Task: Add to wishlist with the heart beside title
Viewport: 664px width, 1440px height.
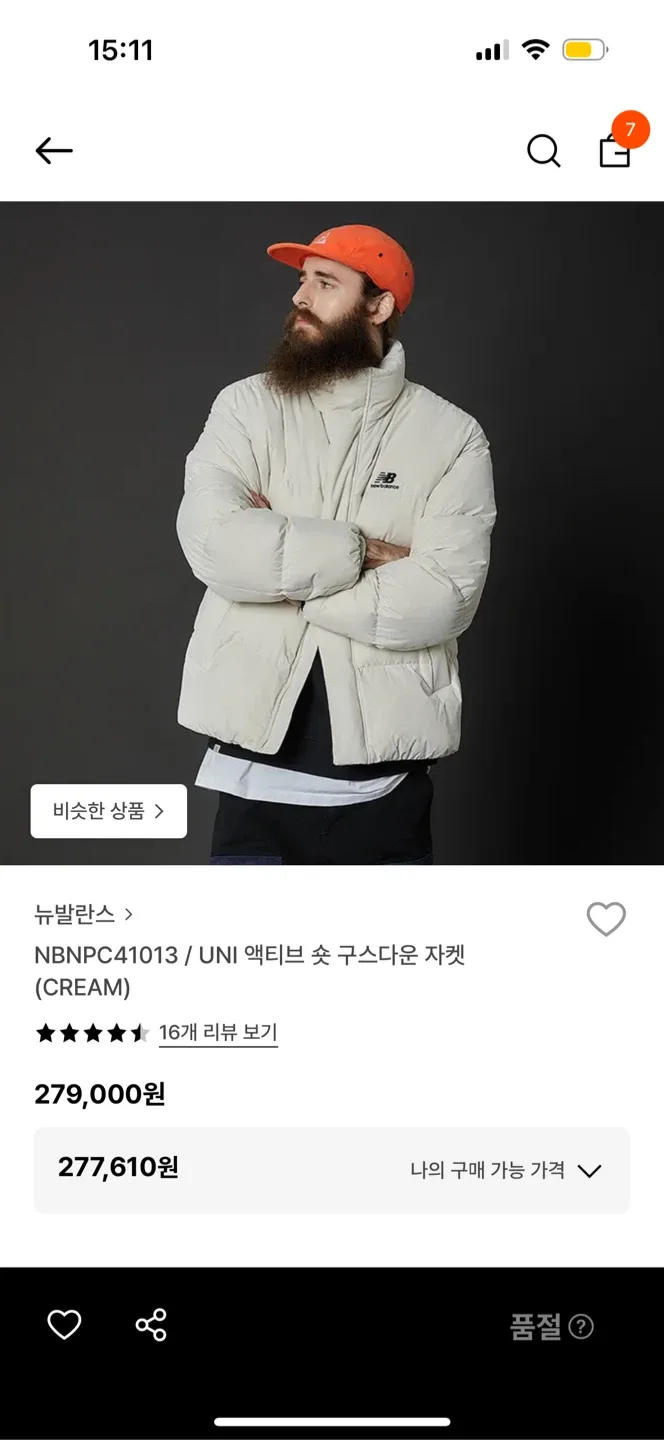Action: point(606,919)
